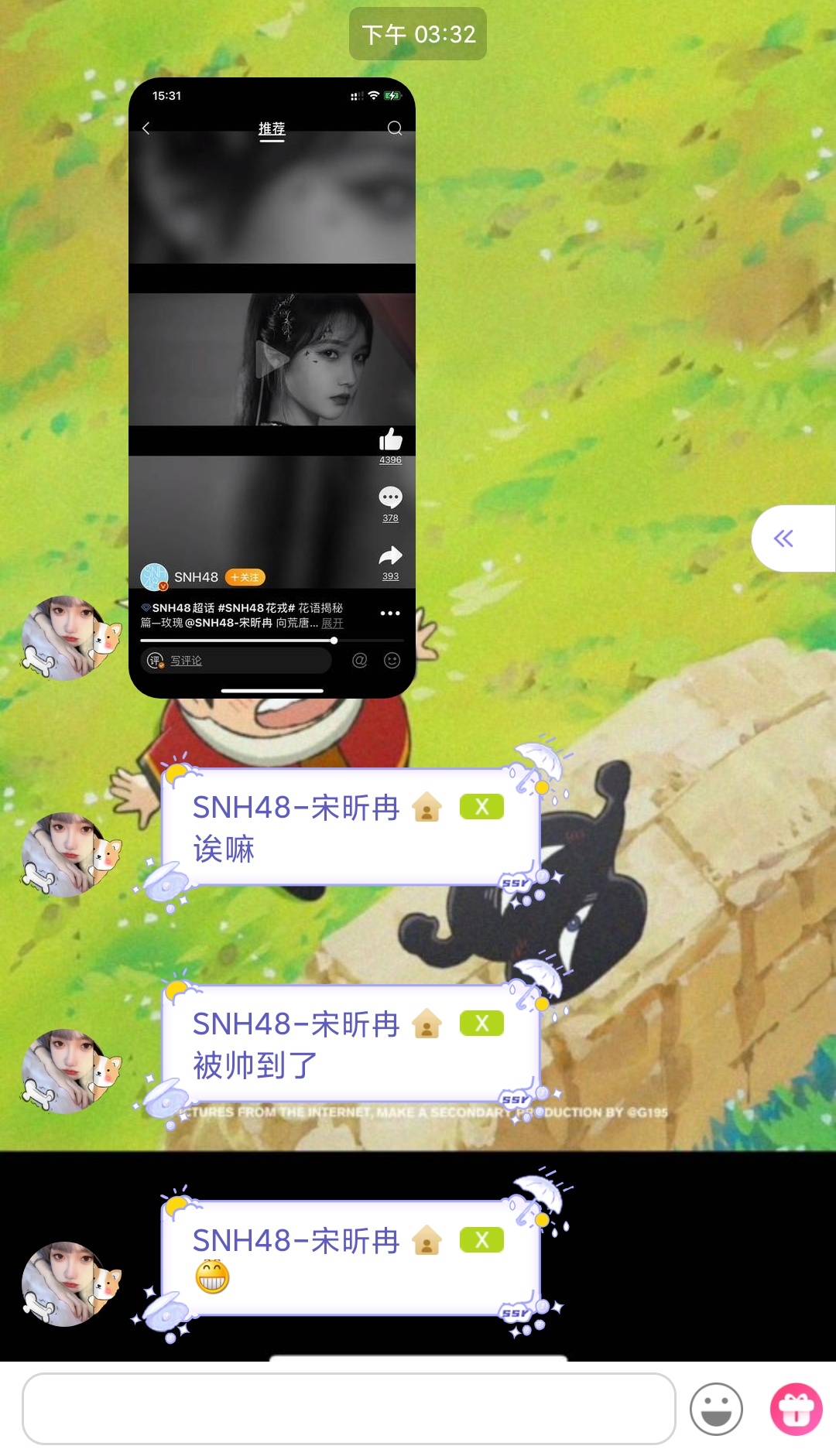Open the emoji picker
This screenshot has width=836, height=1456.
716,1409
